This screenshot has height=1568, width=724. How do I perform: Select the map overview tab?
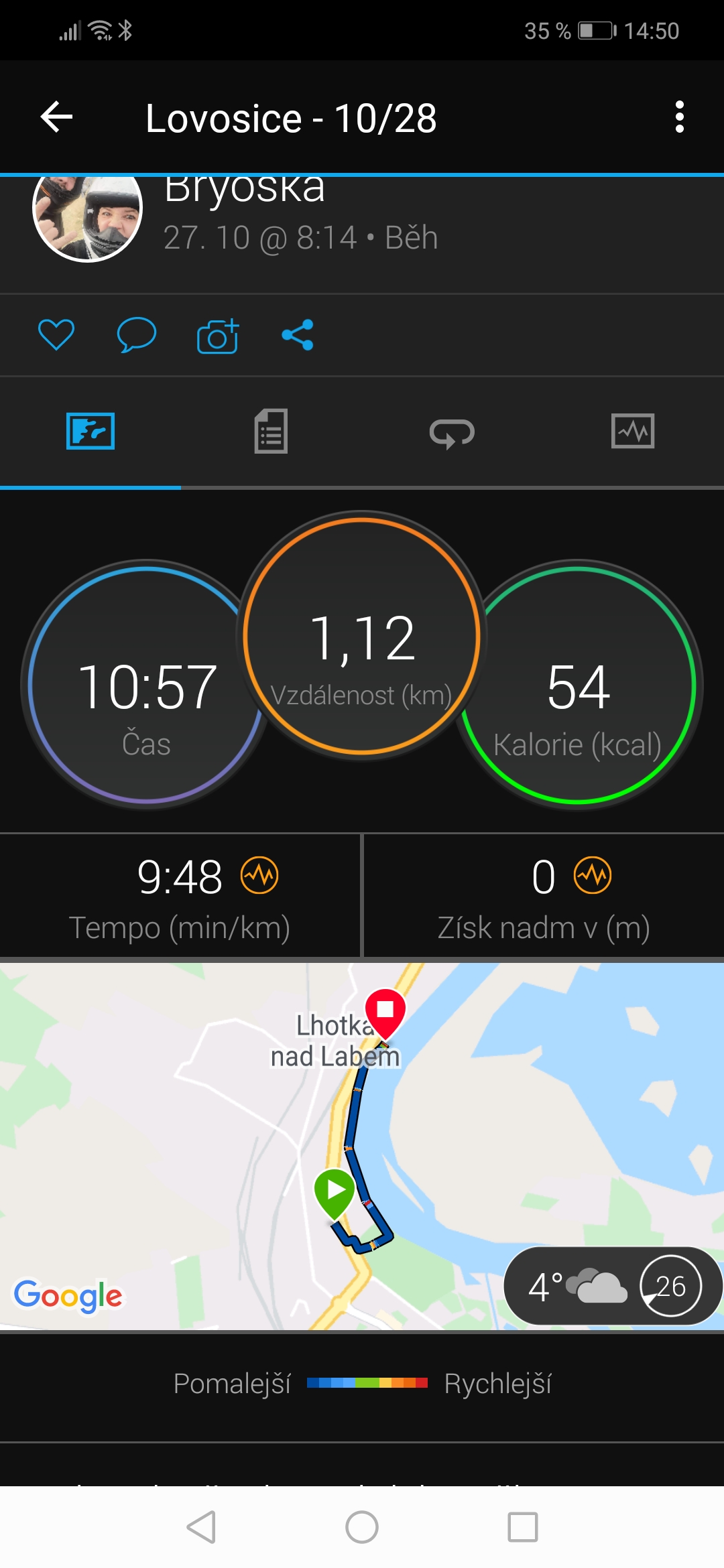pyautogui.click(x=90, y=431)
